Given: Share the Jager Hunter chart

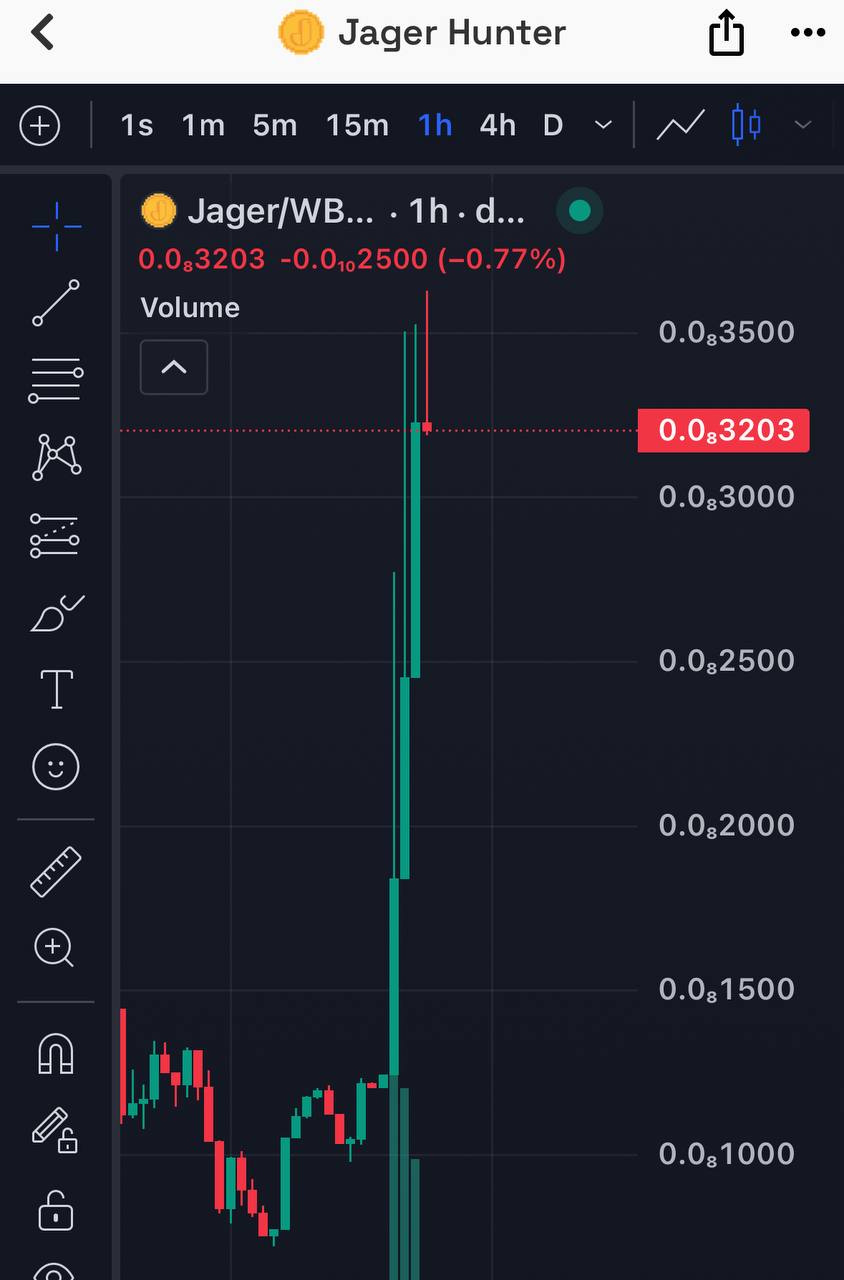Looking at the screenshot, I should [x=726, y=34].
